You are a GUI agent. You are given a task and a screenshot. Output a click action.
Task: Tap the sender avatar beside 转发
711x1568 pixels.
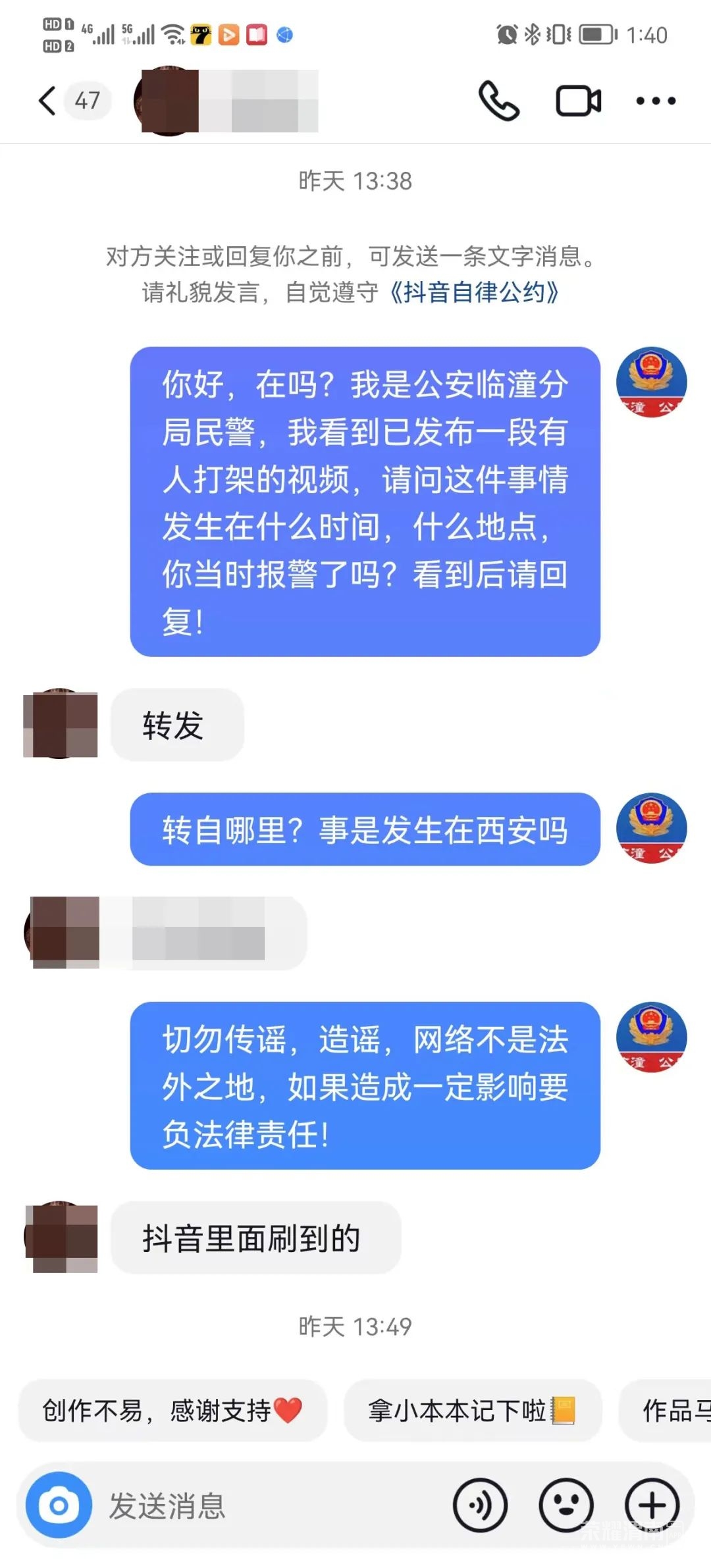(61, 724)
